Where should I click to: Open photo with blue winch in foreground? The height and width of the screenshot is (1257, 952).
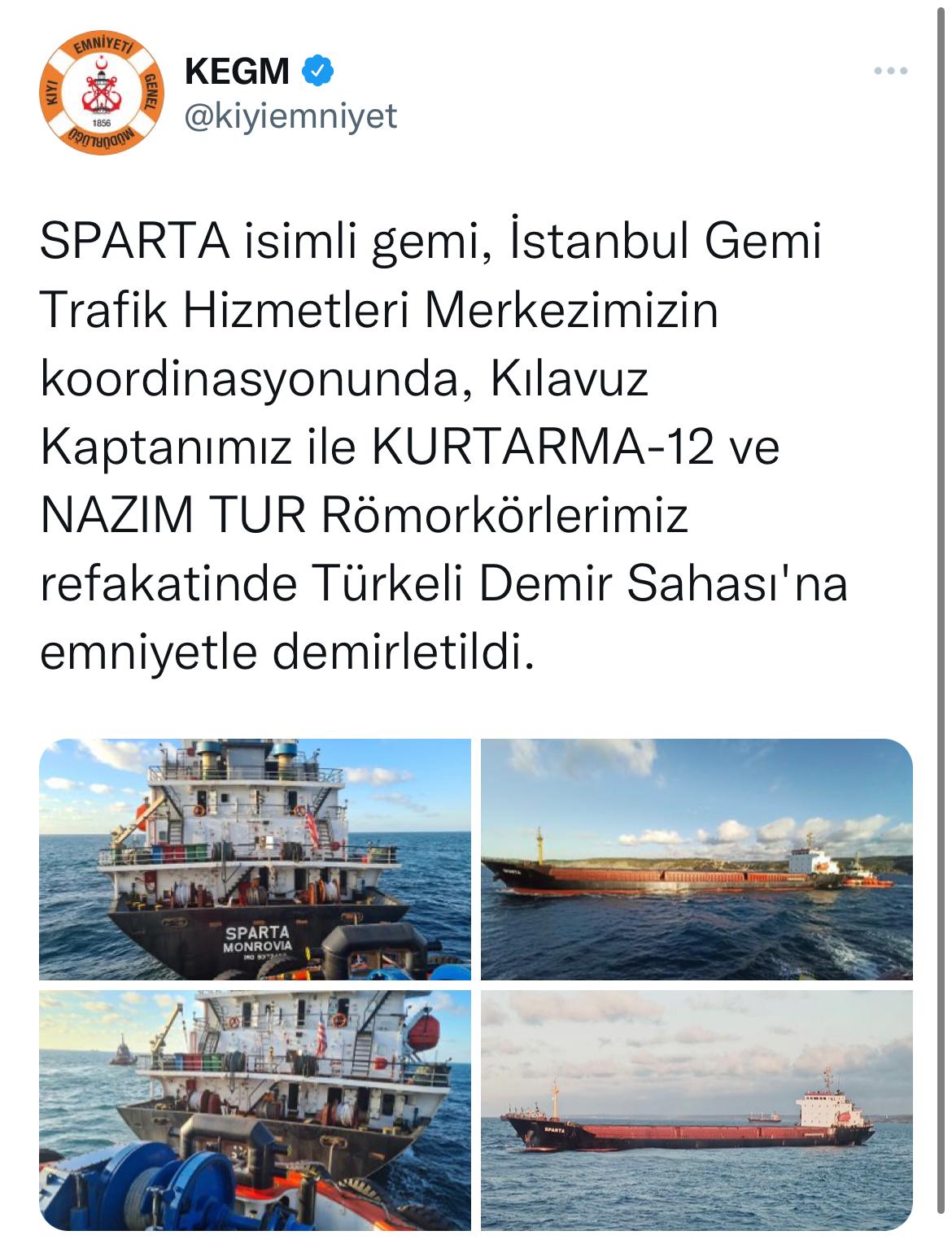255,1110
